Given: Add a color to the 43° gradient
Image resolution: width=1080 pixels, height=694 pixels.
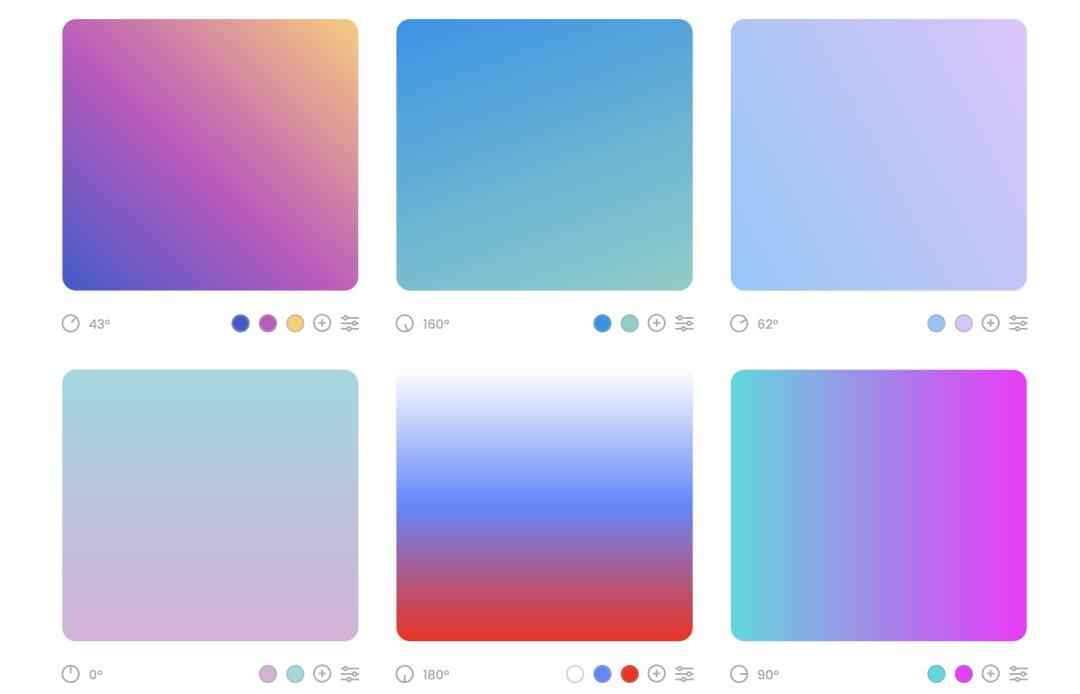Looking at the screenshot, I should click(322, 323).
